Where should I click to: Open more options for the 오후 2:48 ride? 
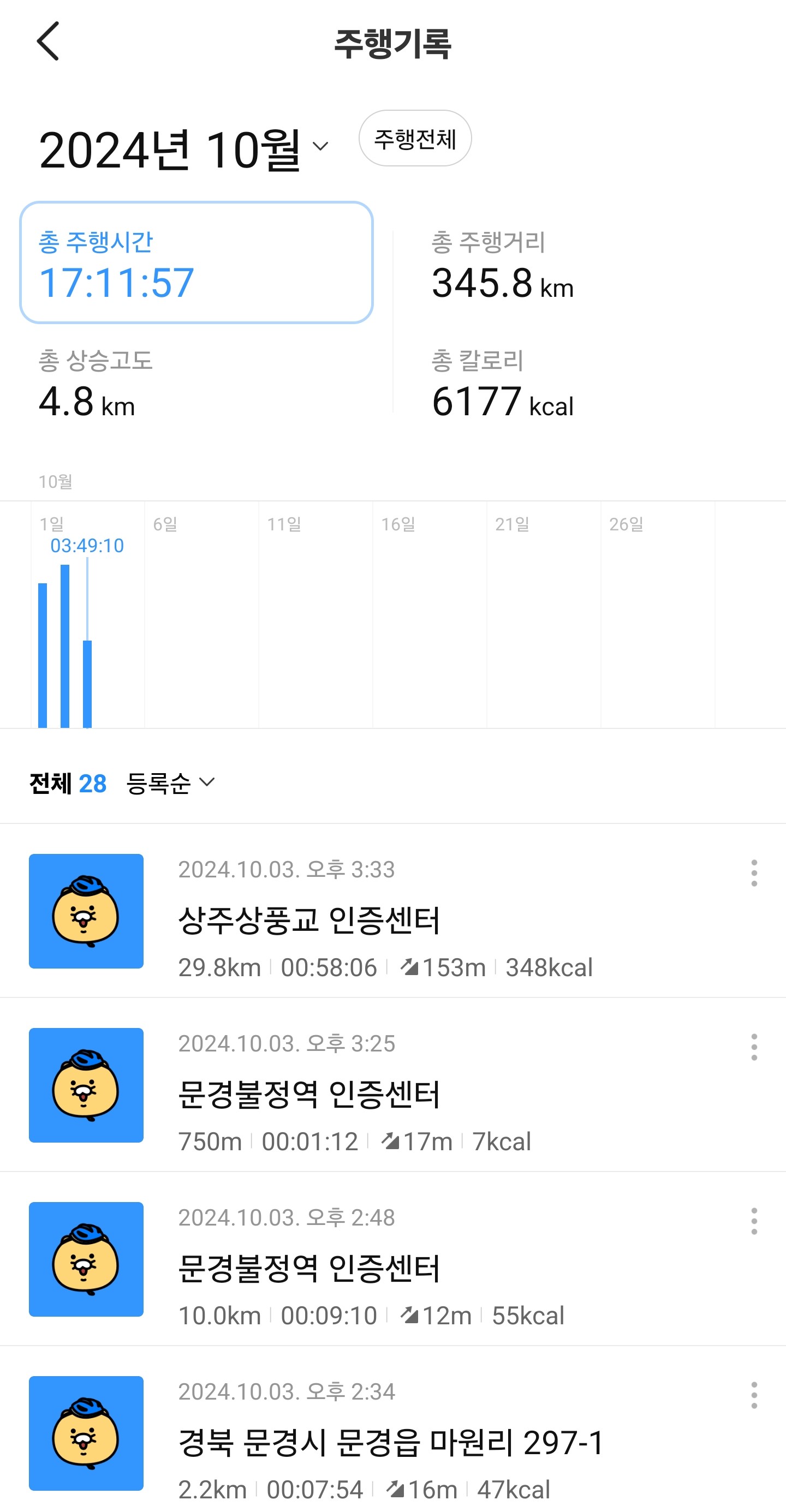tap(754, 1222)
